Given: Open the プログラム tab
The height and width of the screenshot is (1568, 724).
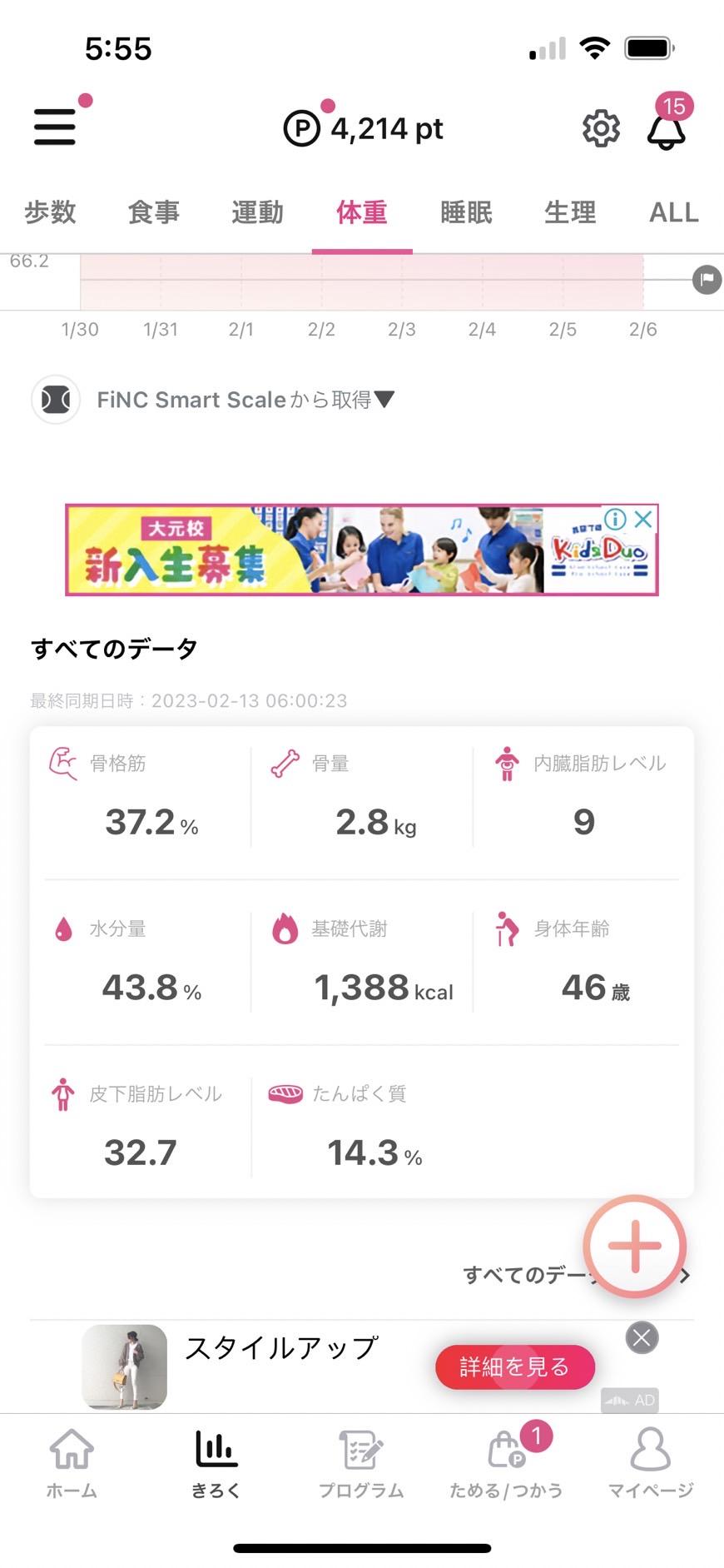Looking at the screenshot, I should click(x=361, y=1463).
